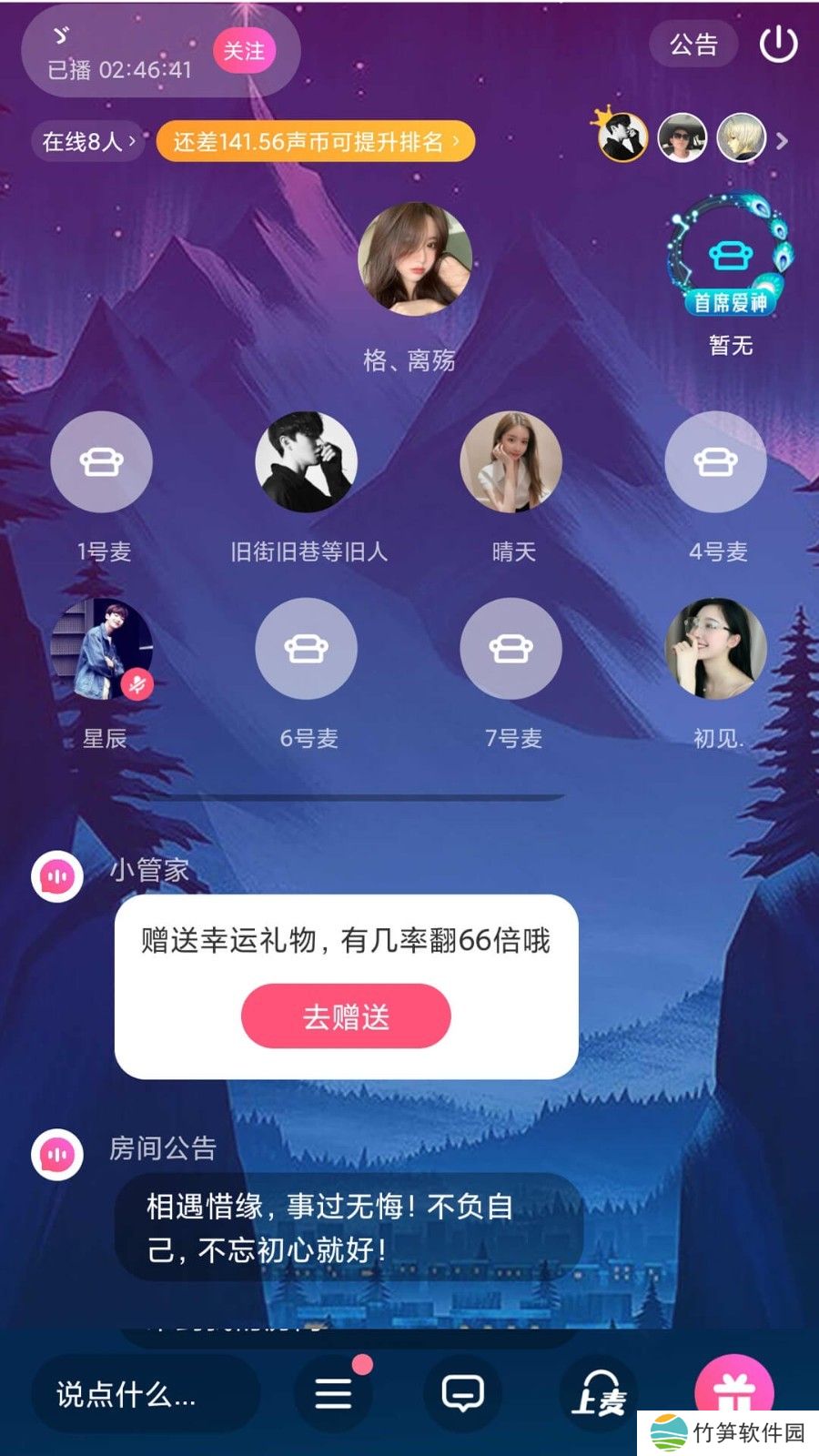The width and height of the screenshot is (819, 1456).
Task: Tap 星辰's avatar
Action: pyautogui.click(x=101, y=649)
